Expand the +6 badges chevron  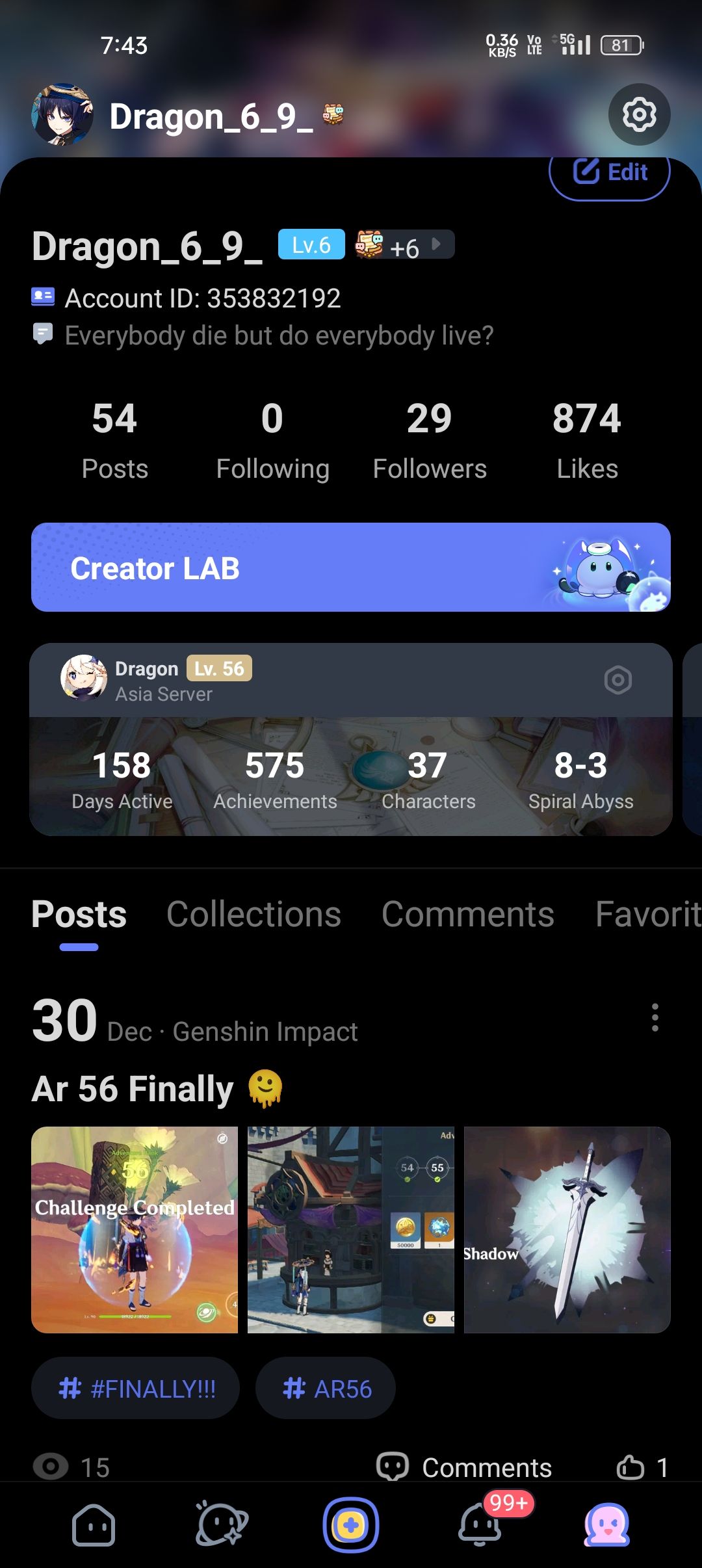point(436,244)
